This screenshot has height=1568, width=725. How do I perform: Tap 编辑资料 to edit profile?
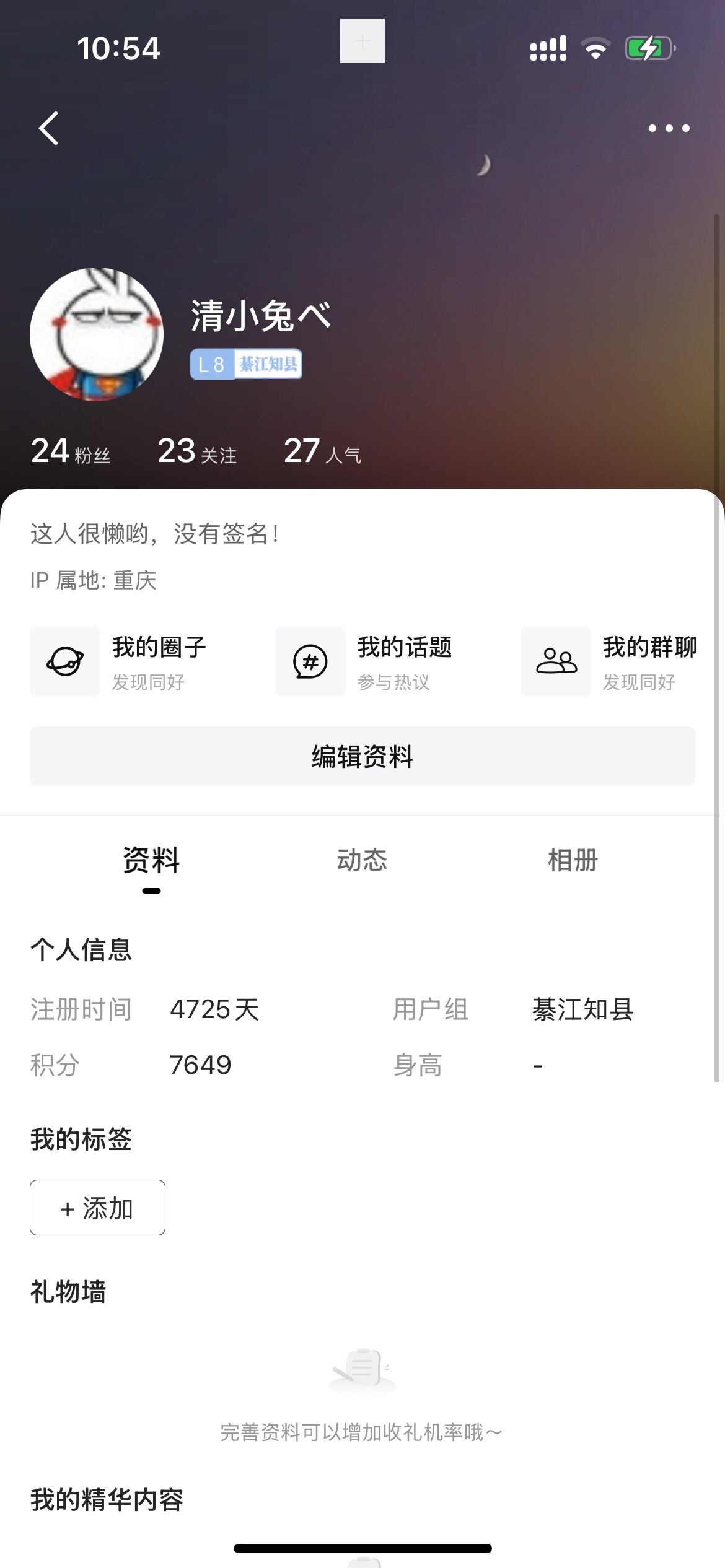(x=362, y=756)
